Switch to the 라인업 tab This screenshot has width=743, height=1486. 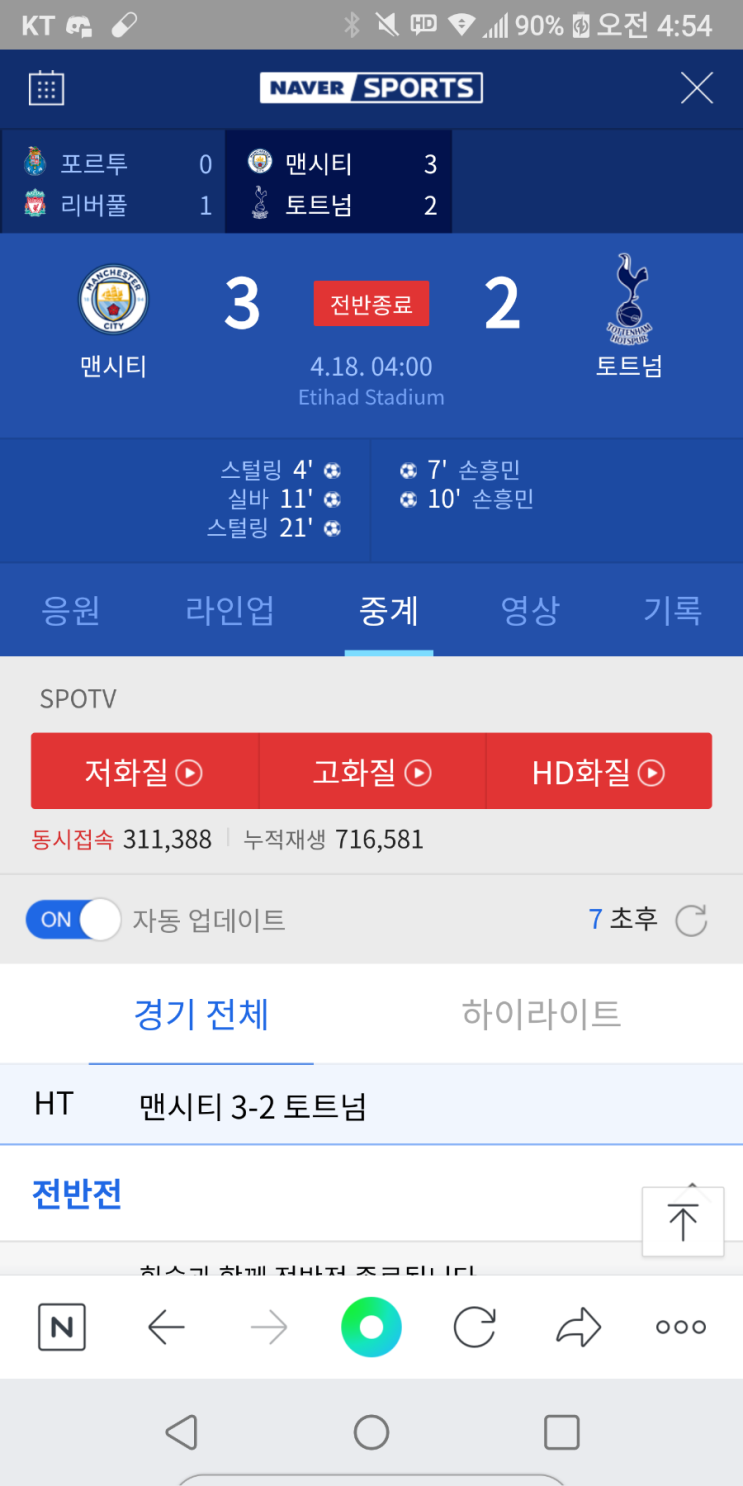230,610
